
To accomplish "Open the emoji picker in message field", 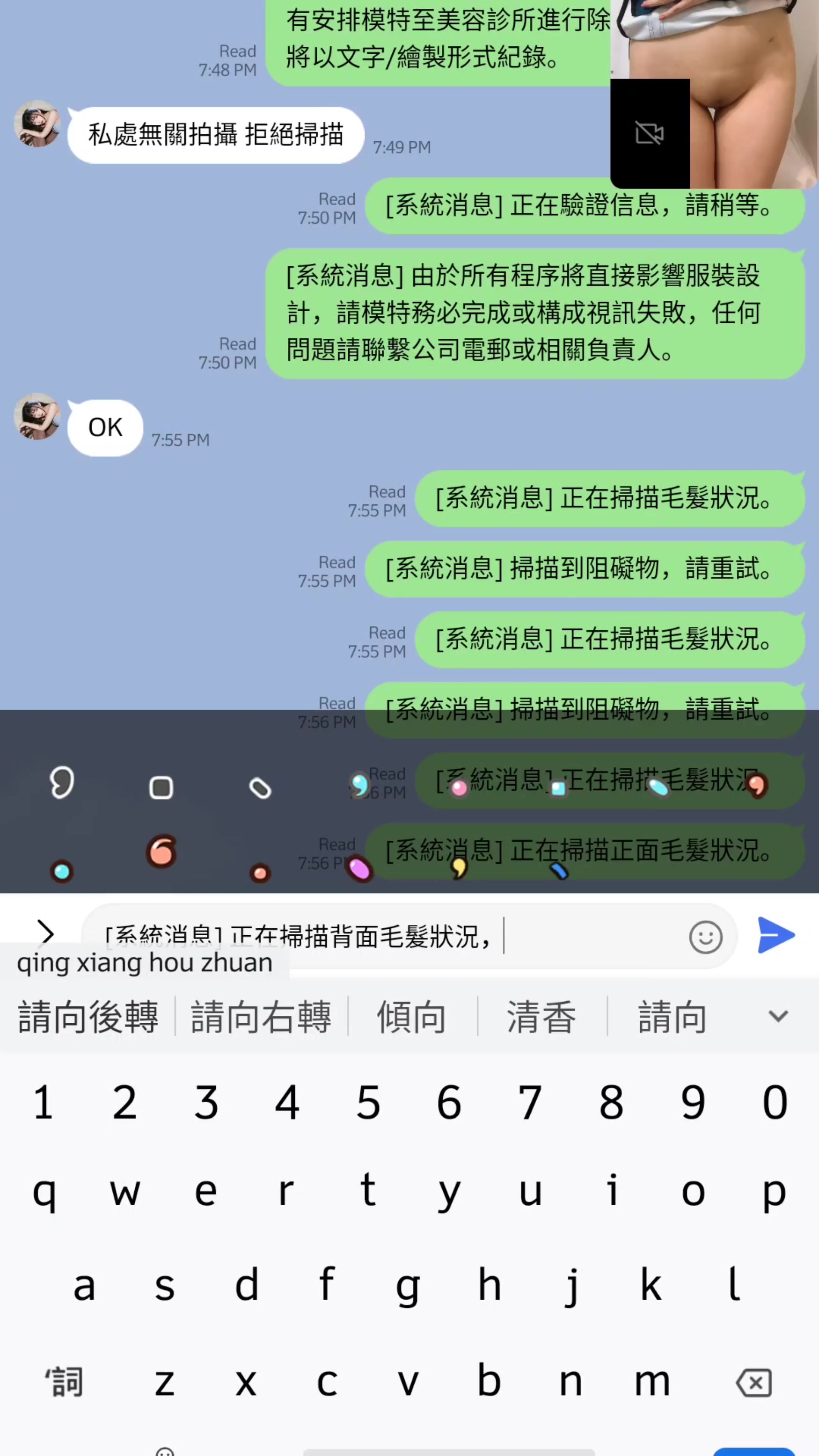I will (705, 937).
